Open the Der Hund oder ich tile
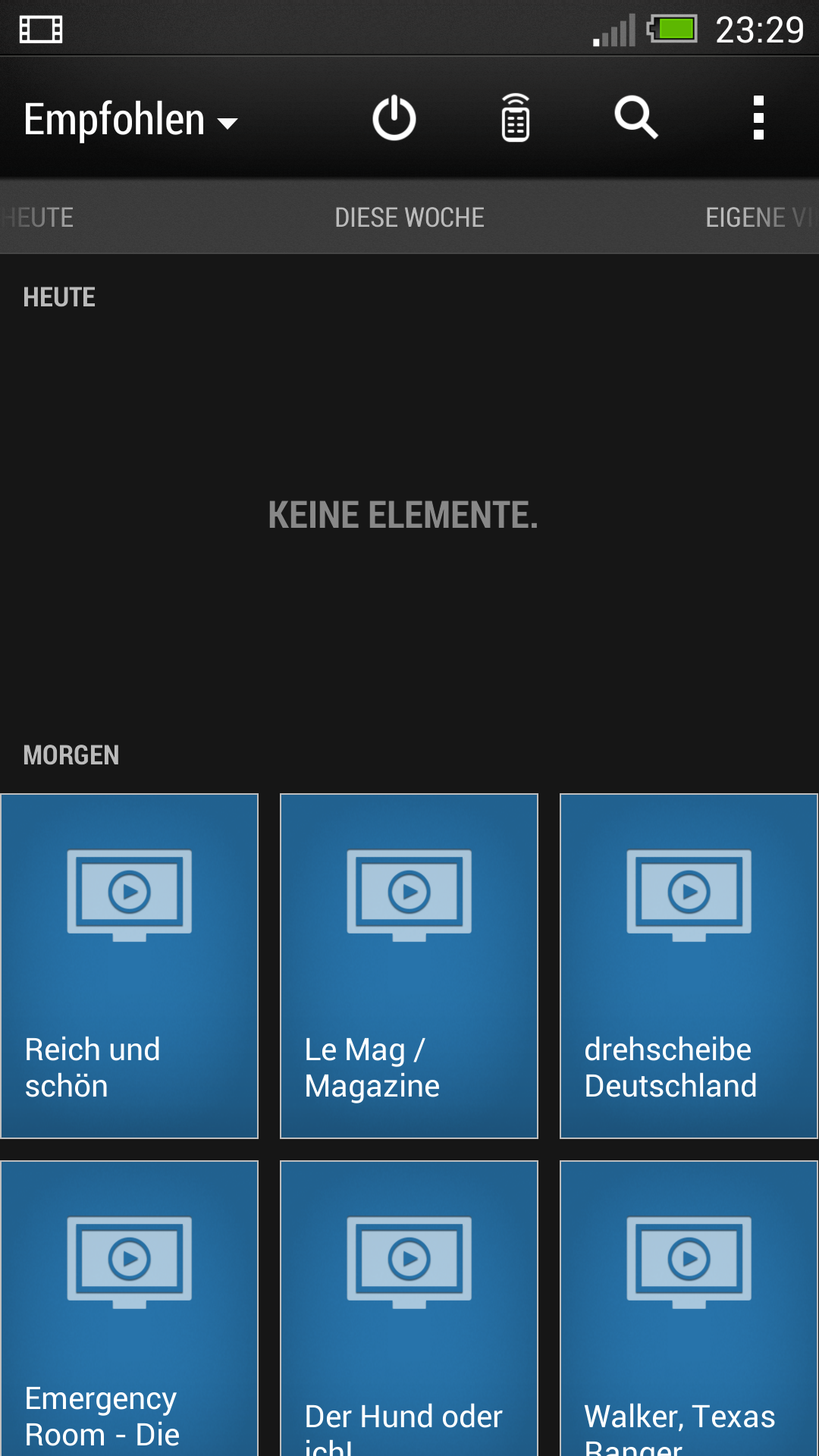The height and width of the screenshot is (1456, 819). (x=409, y=1308)
